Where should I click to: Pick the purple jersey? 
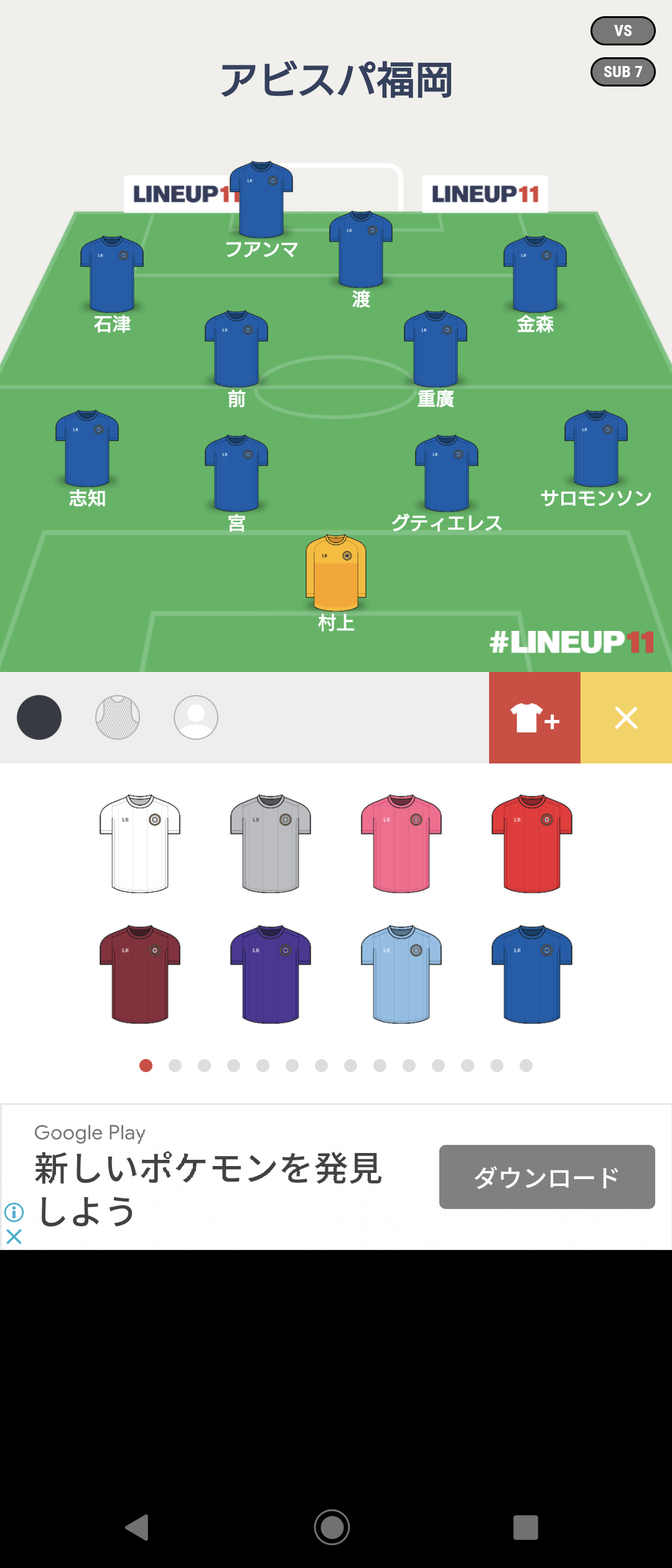click(x=271, y=974)
